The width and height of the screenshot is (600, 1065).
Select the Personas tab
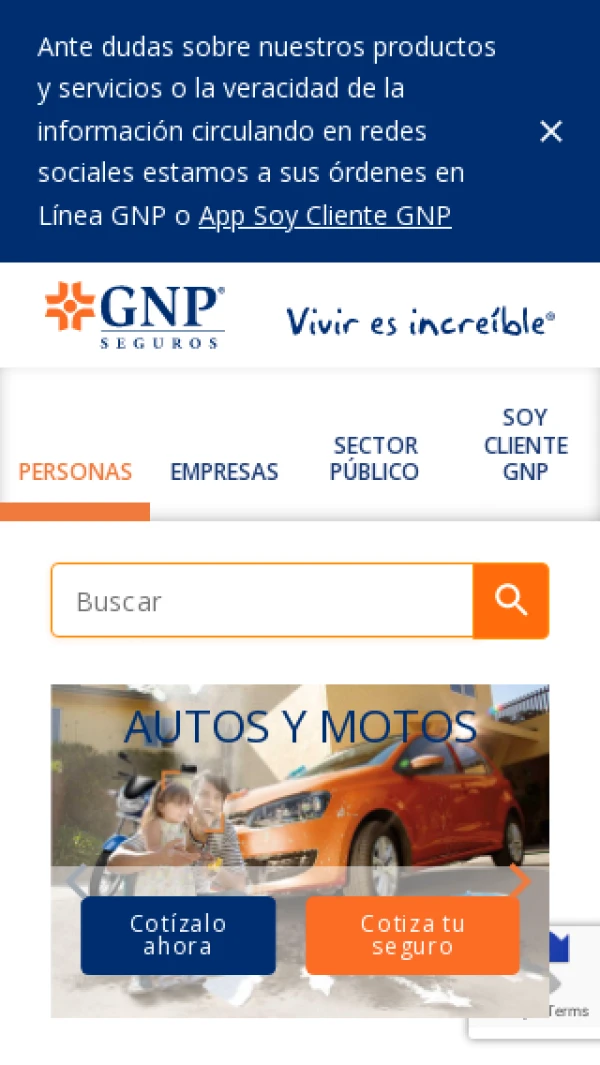[75, 472]
